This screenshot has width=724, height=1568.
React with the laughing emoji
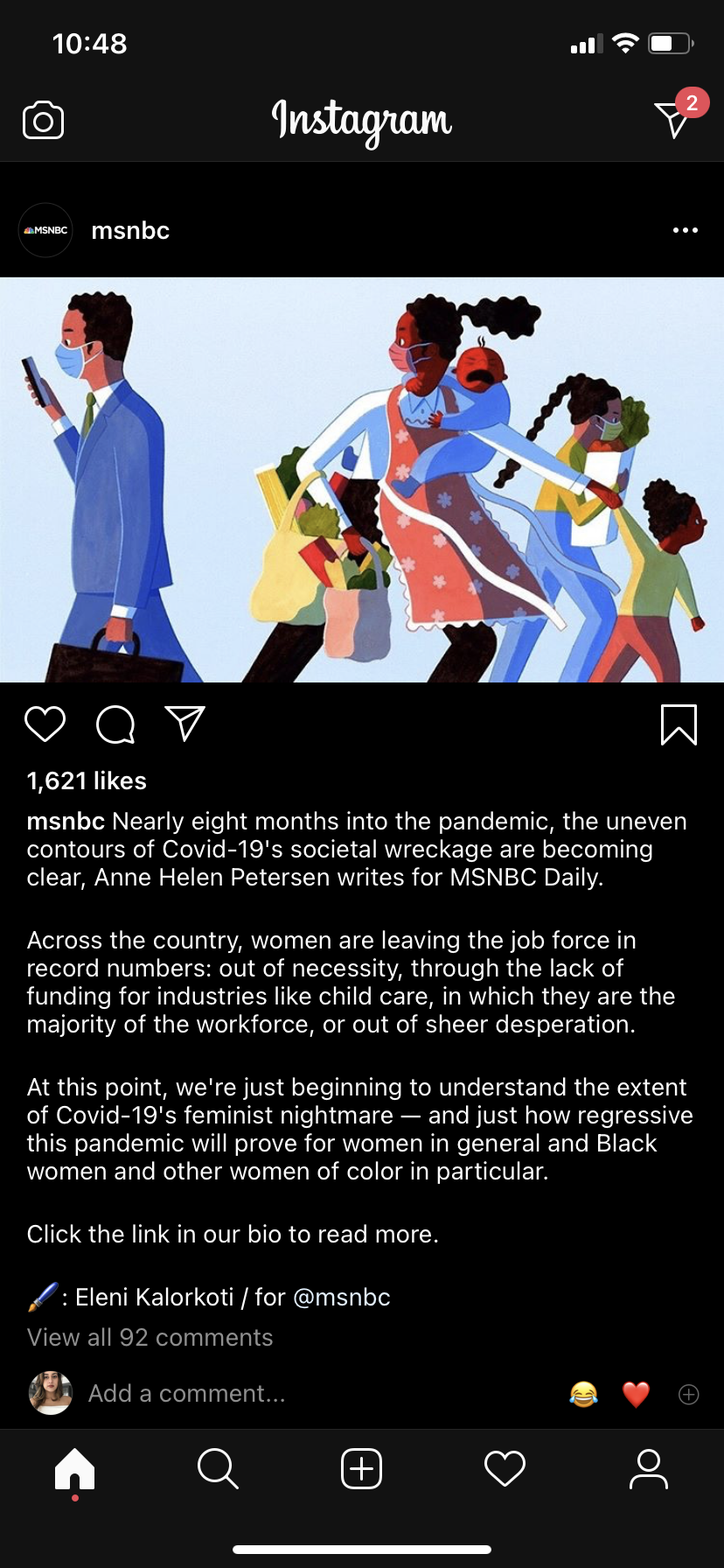(584, 1394)
